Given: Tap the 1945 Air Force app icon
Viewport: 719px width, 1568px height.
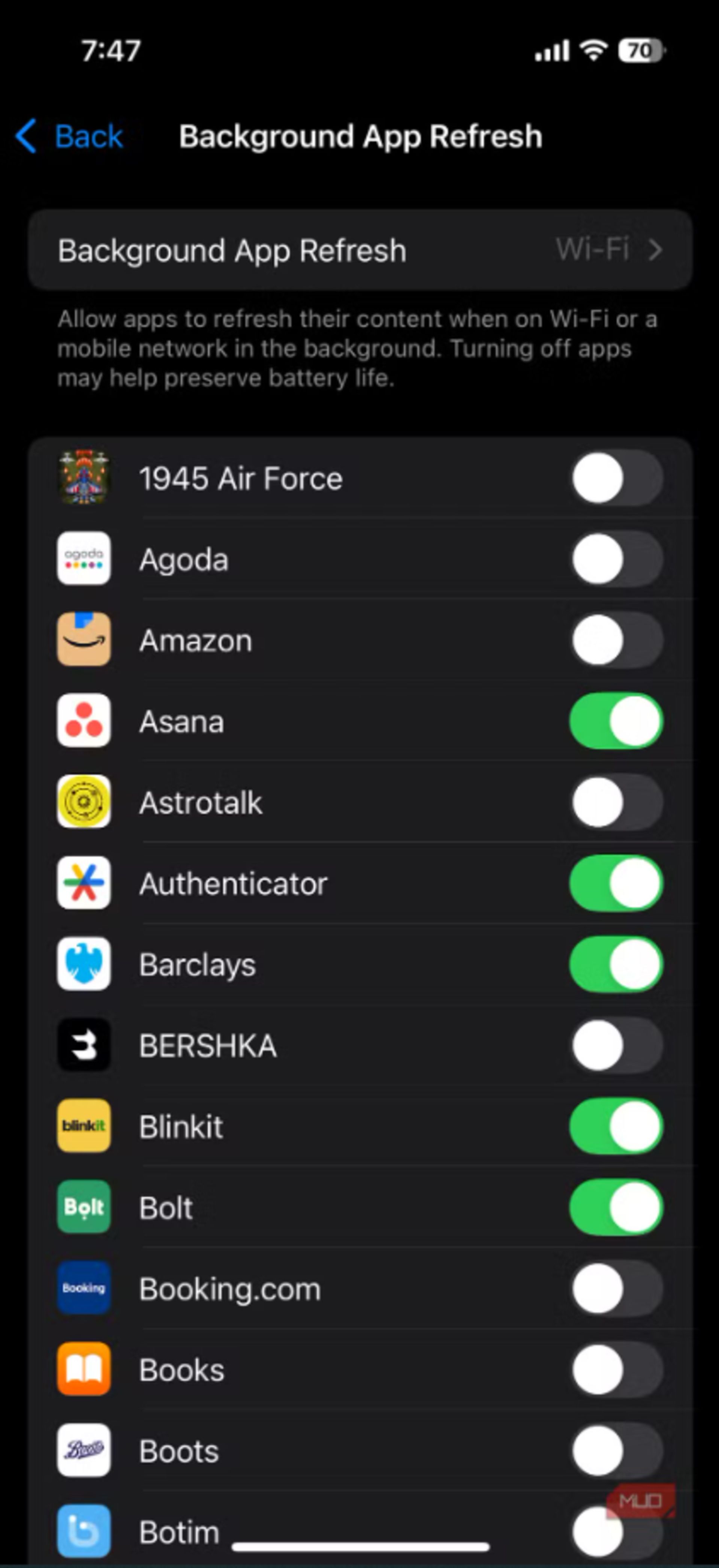Looking at the screenshot, I should pos(84,478).
